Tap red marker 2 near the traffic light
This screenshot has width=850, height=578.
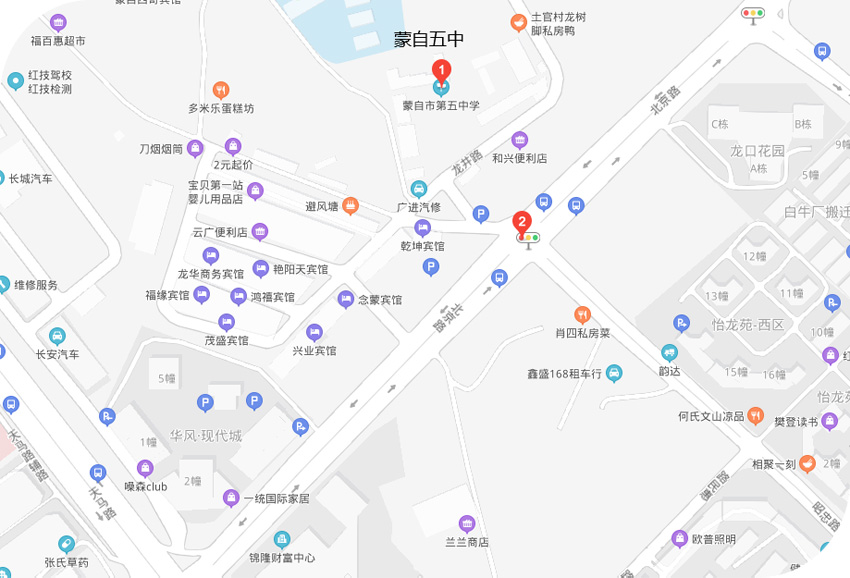pyautogui.click(x=522, y=221)
